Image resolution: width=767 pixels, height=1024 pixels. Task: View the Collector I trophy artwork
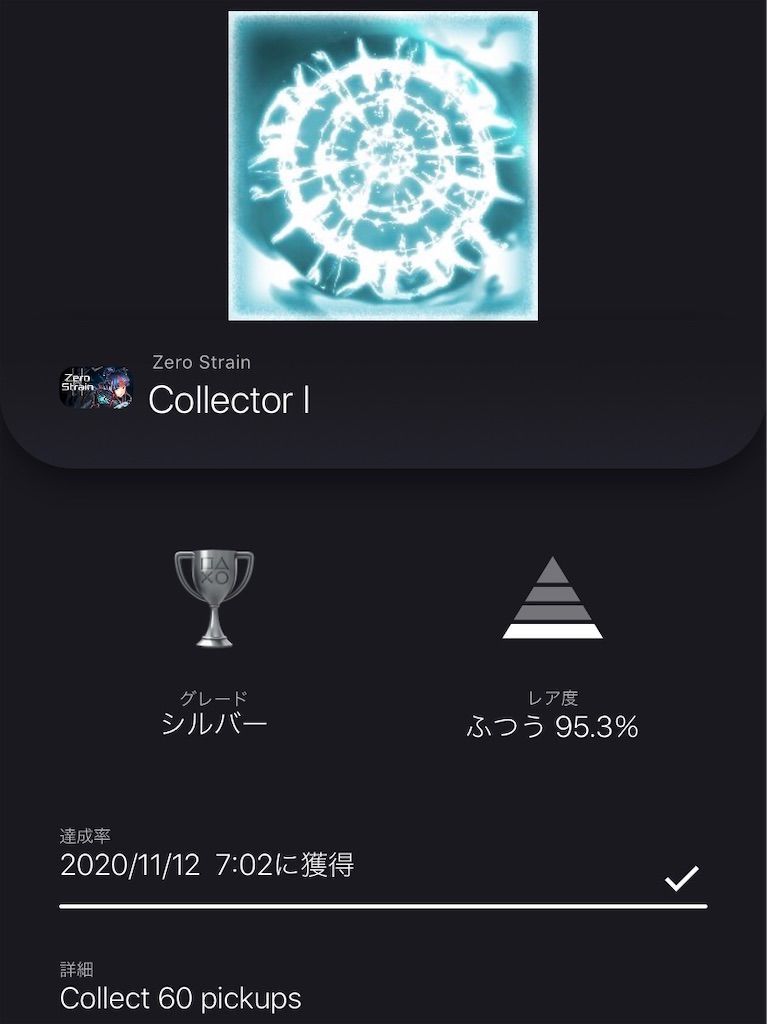[x=383, y=166]
